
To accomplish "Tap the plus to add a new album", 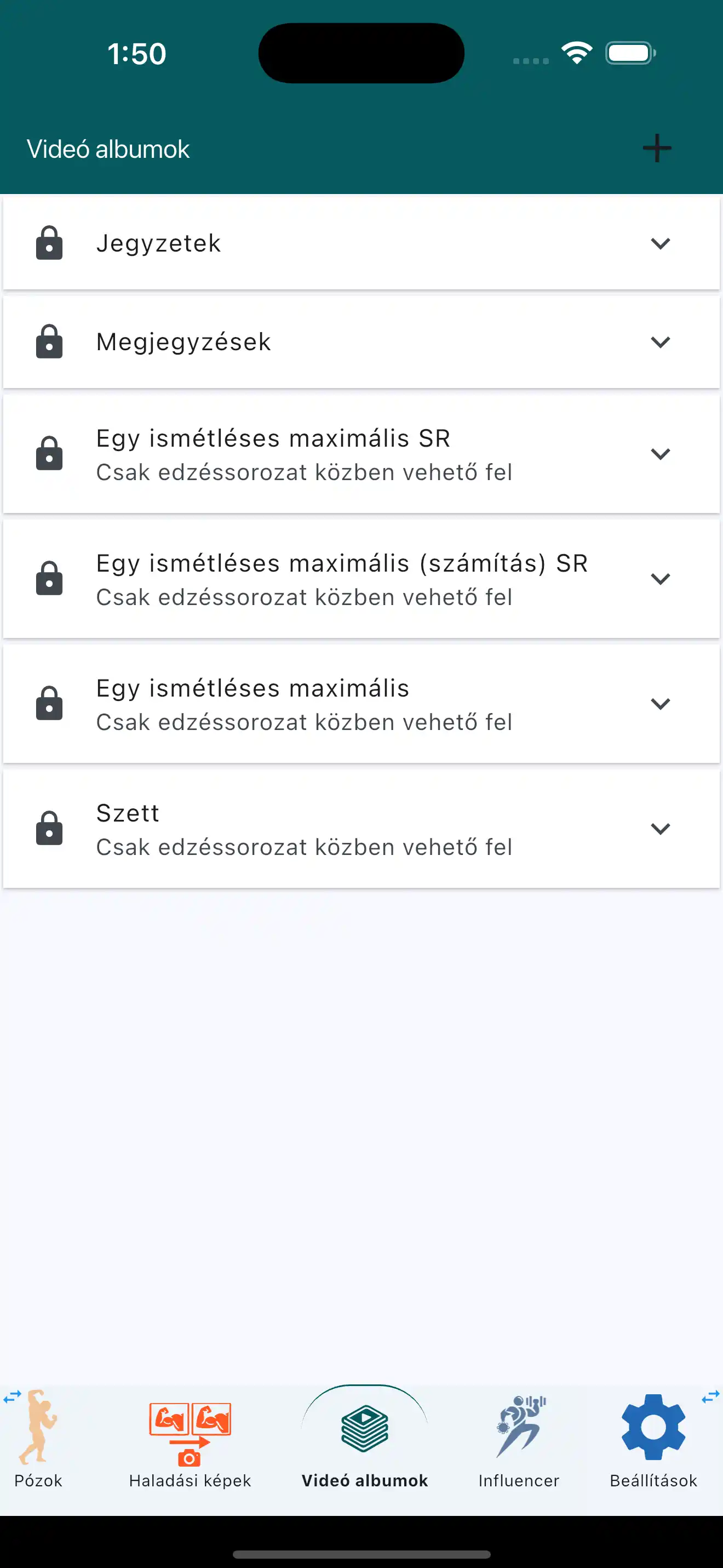I will pos(657,148).
